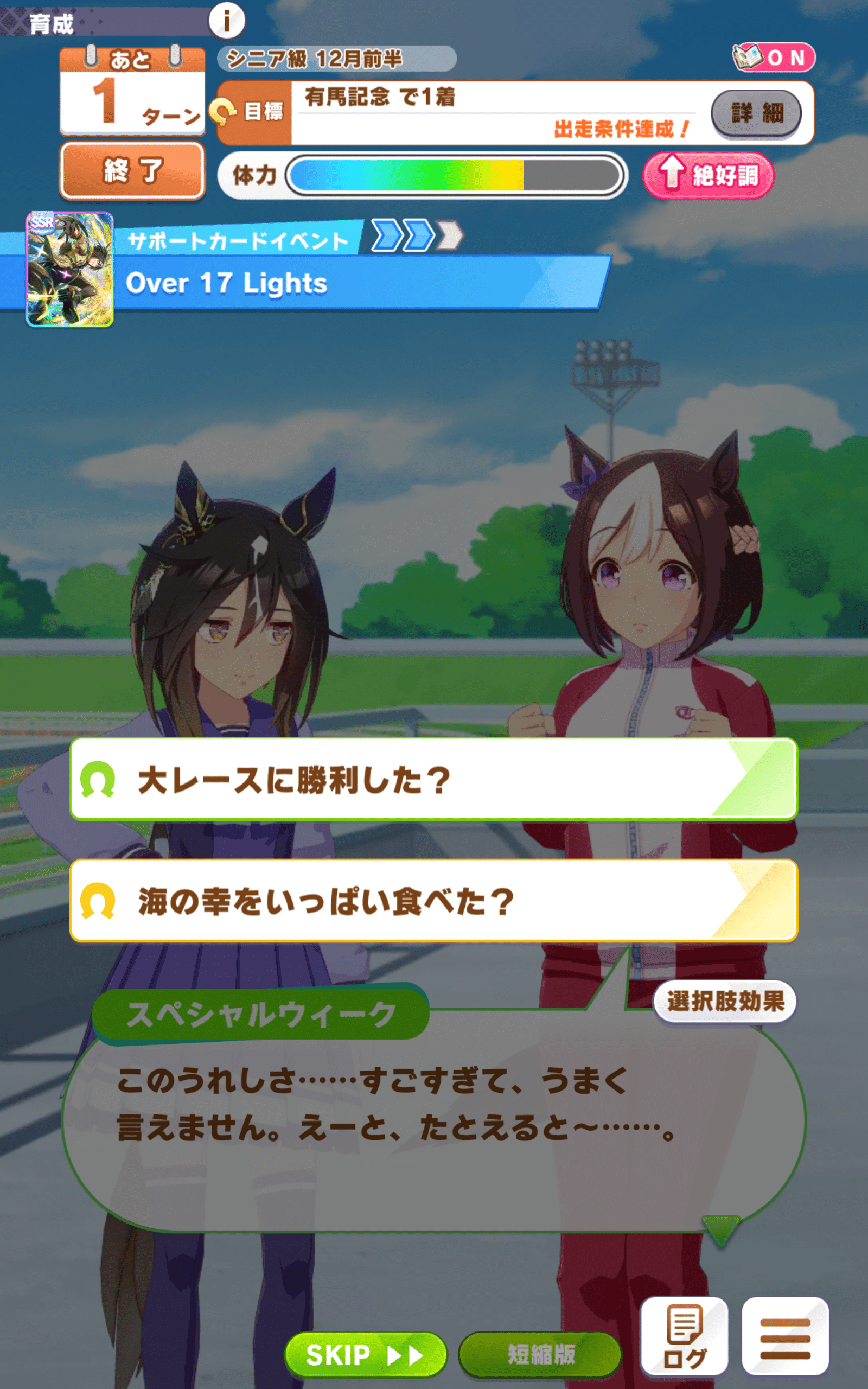The height and width of the screenshot is (1389, 868).
Task: Switch to 短縮版 shortened version
Action: click(540, 1355)
